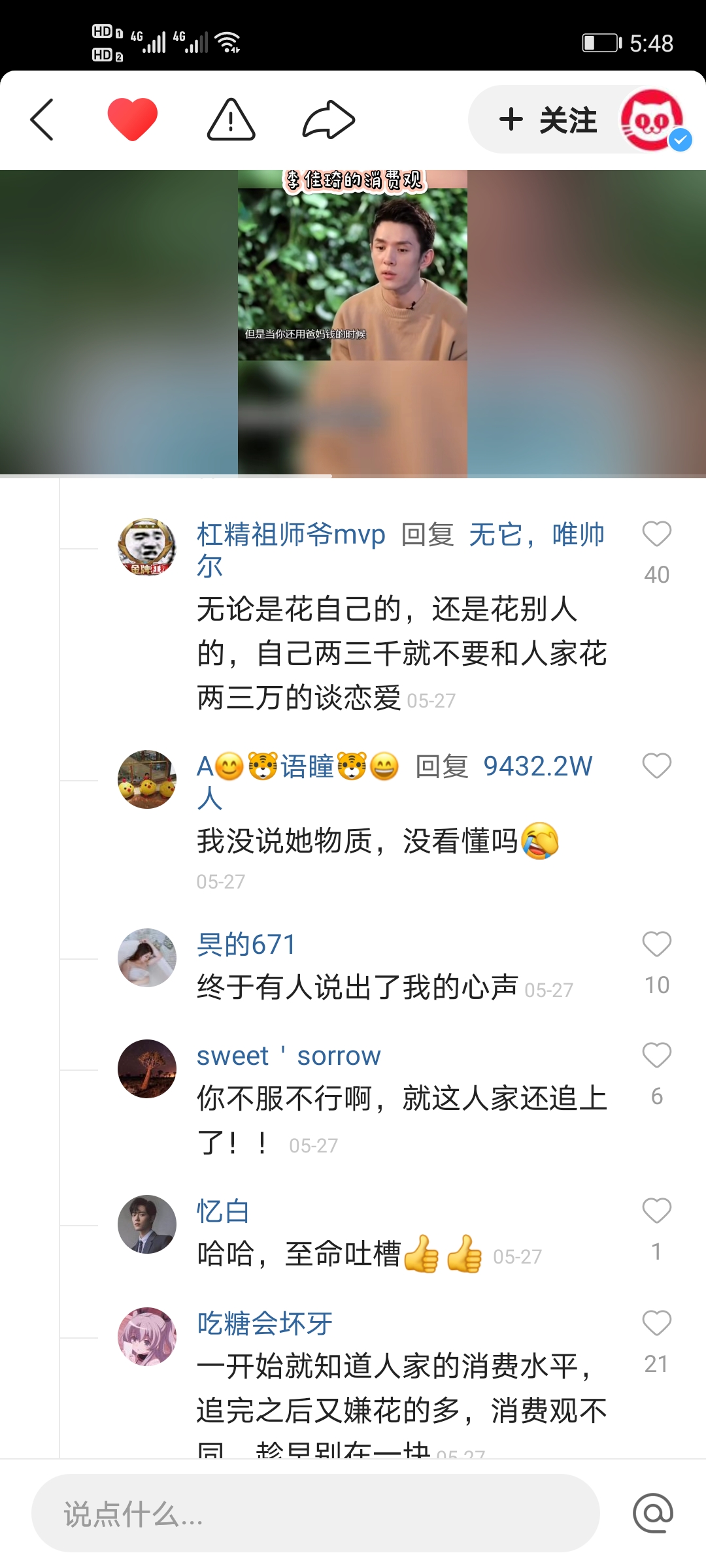The width and height of the screenshot is (706, 1568).
Task: Mention someone with the @ icon
Action: 653,1513
